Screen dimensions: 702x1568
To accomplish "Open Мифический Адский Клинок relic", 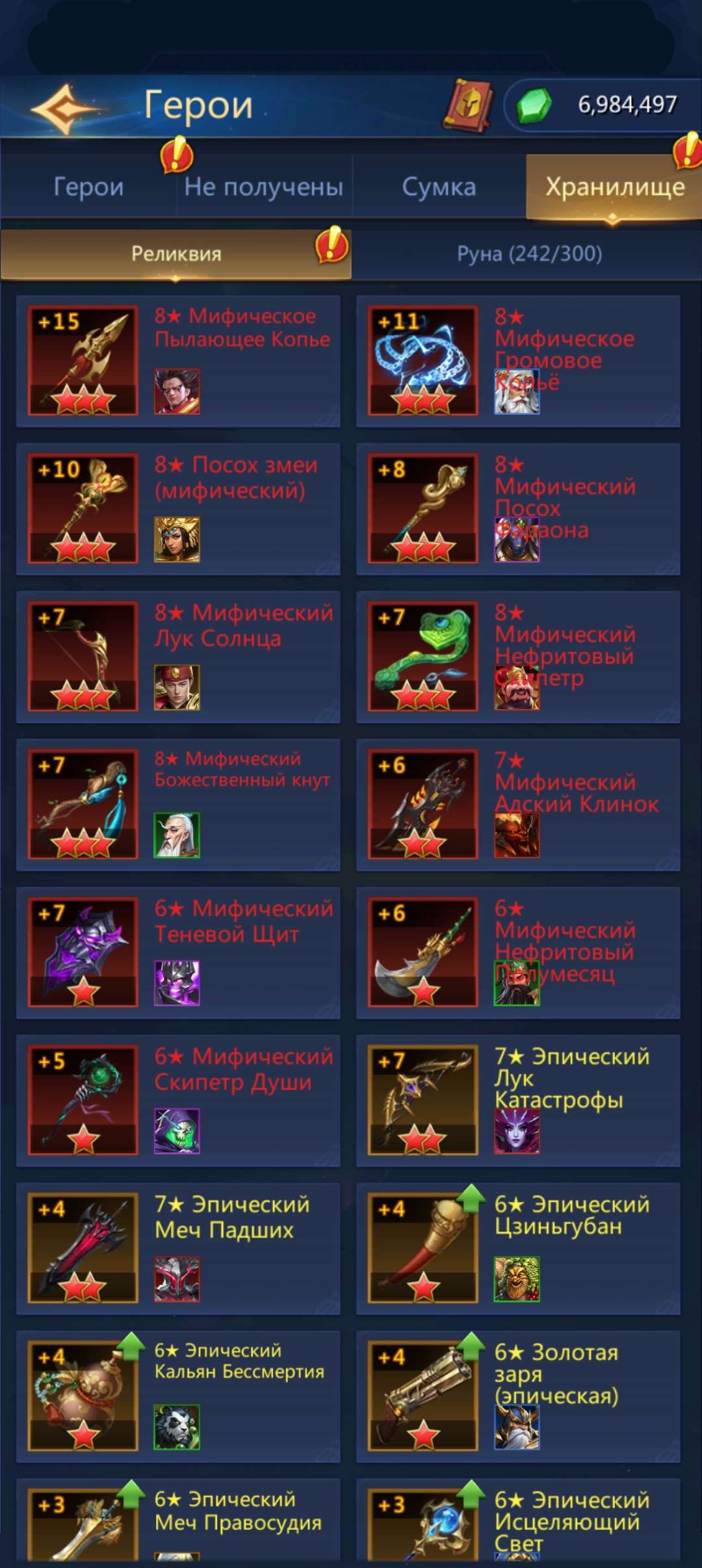I will pyautogui.click(x=518, y=805).
